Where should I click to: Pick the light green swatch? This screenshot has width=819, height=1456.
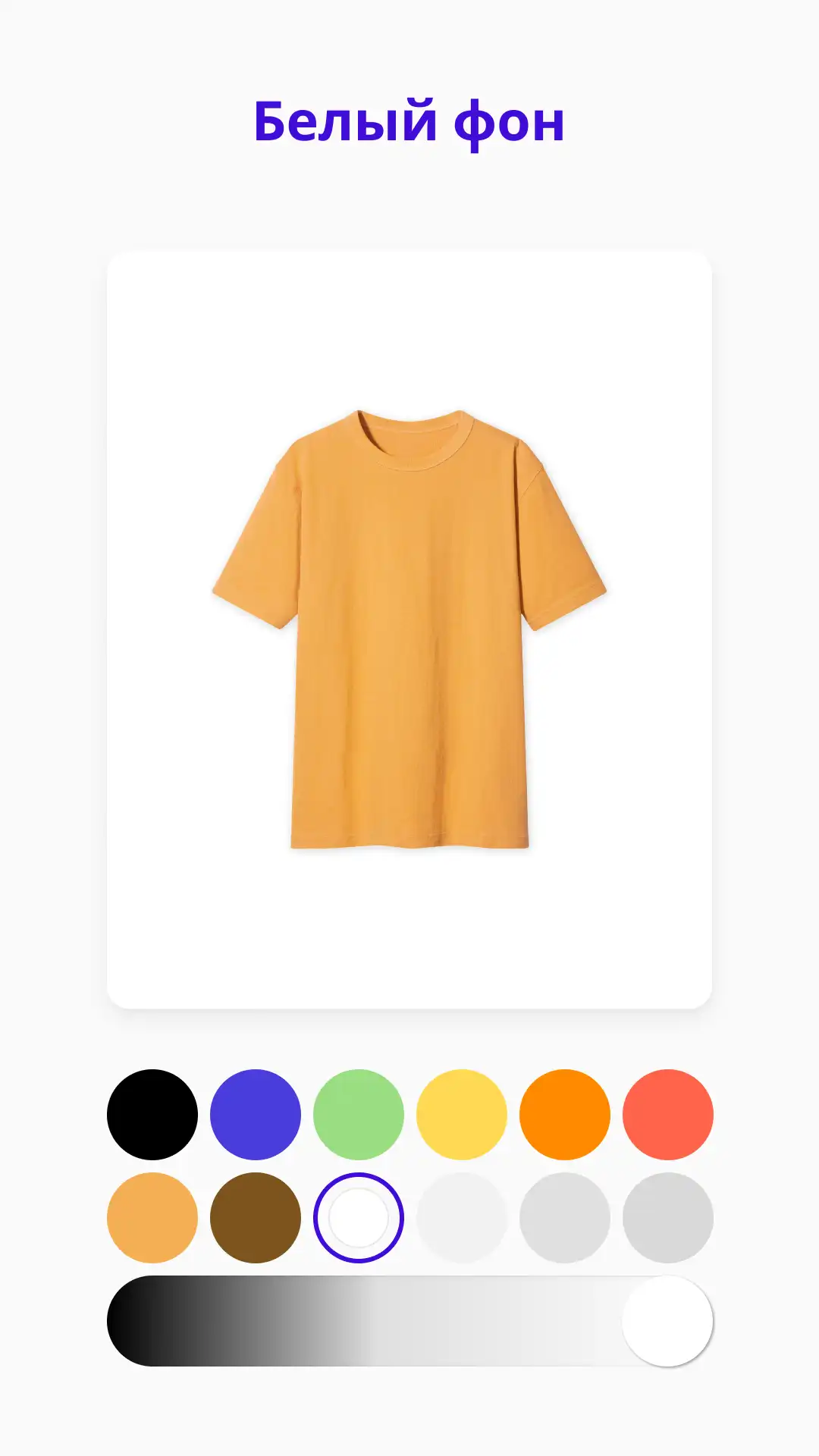[x=359, y=1114]
